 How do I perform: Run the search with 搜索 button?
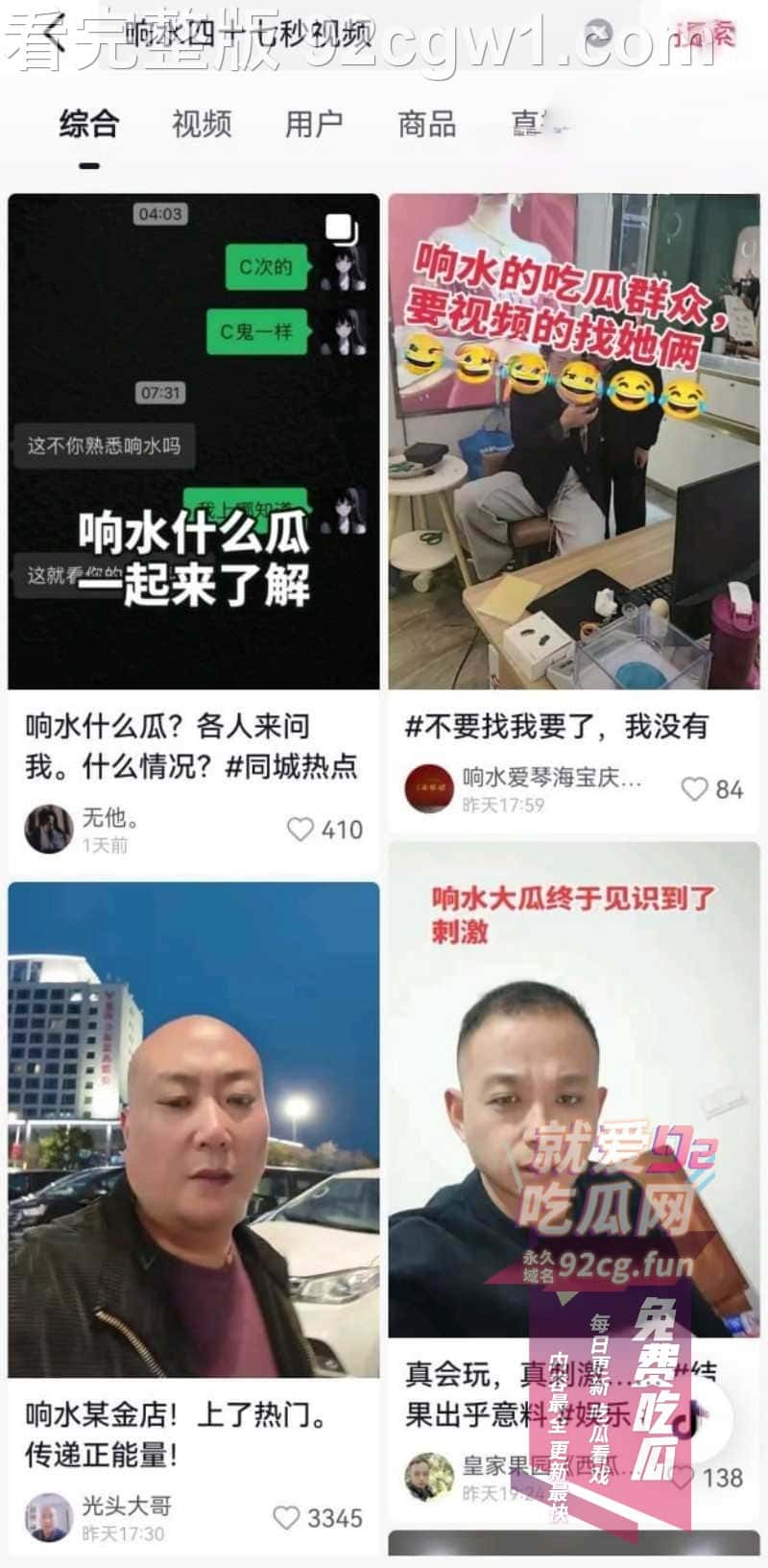[704, 36]
